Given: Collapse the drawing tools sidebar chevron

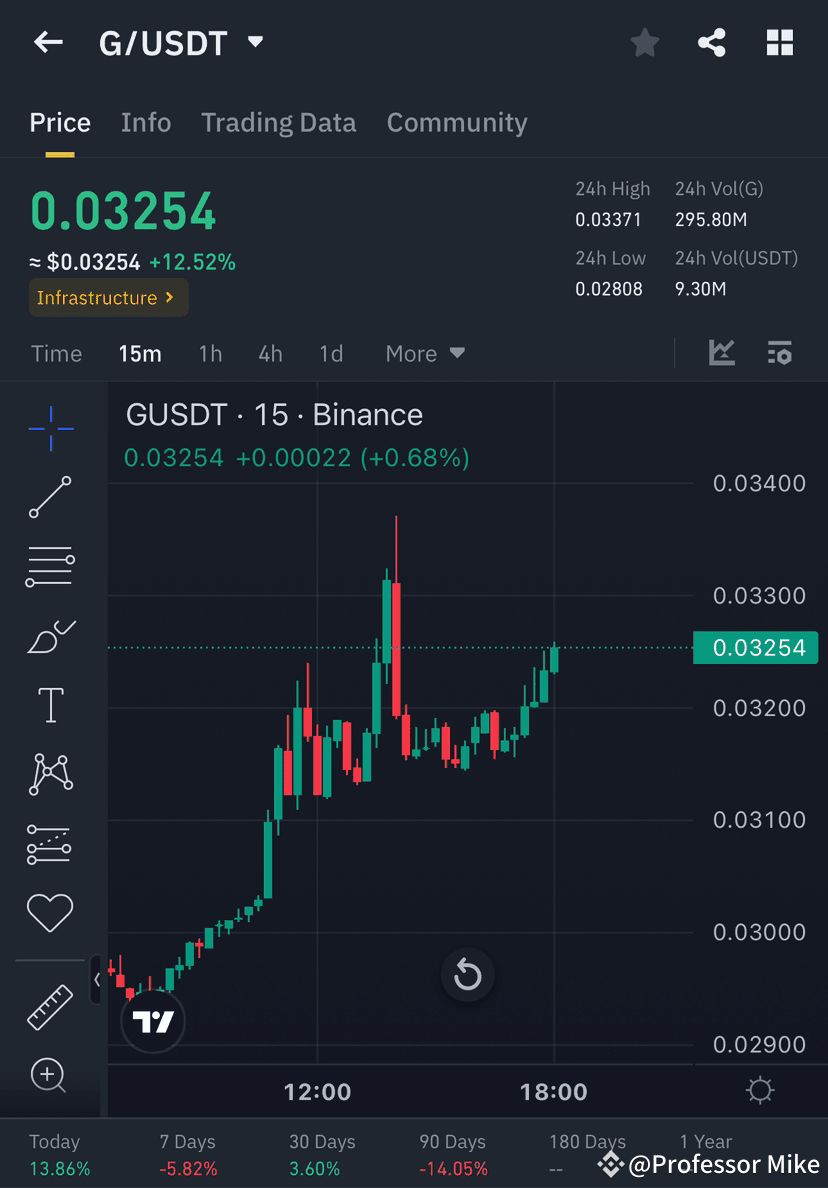Looking at the screenshot, I should [97, 980].
